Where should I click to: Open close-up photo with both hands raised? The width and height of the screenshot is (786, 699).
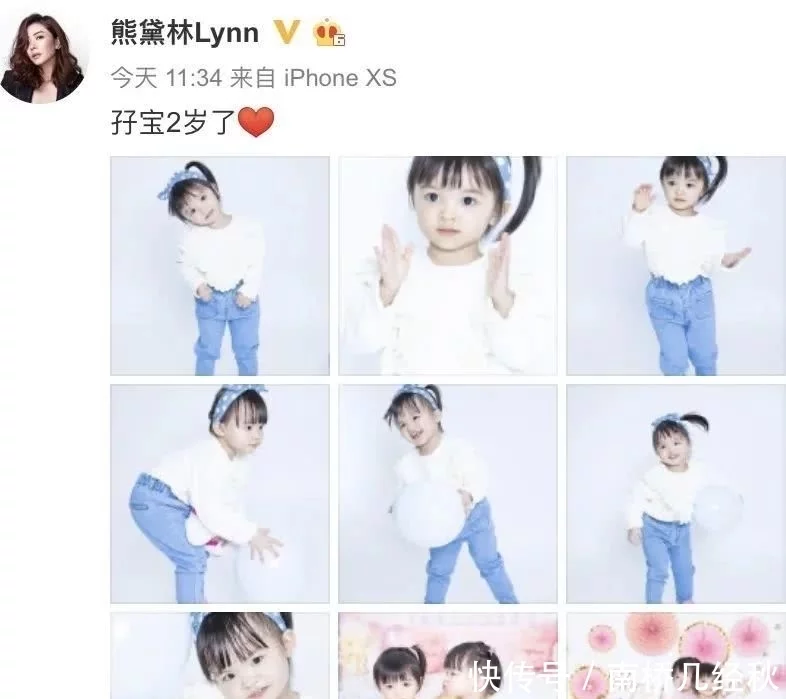(447, 266)
